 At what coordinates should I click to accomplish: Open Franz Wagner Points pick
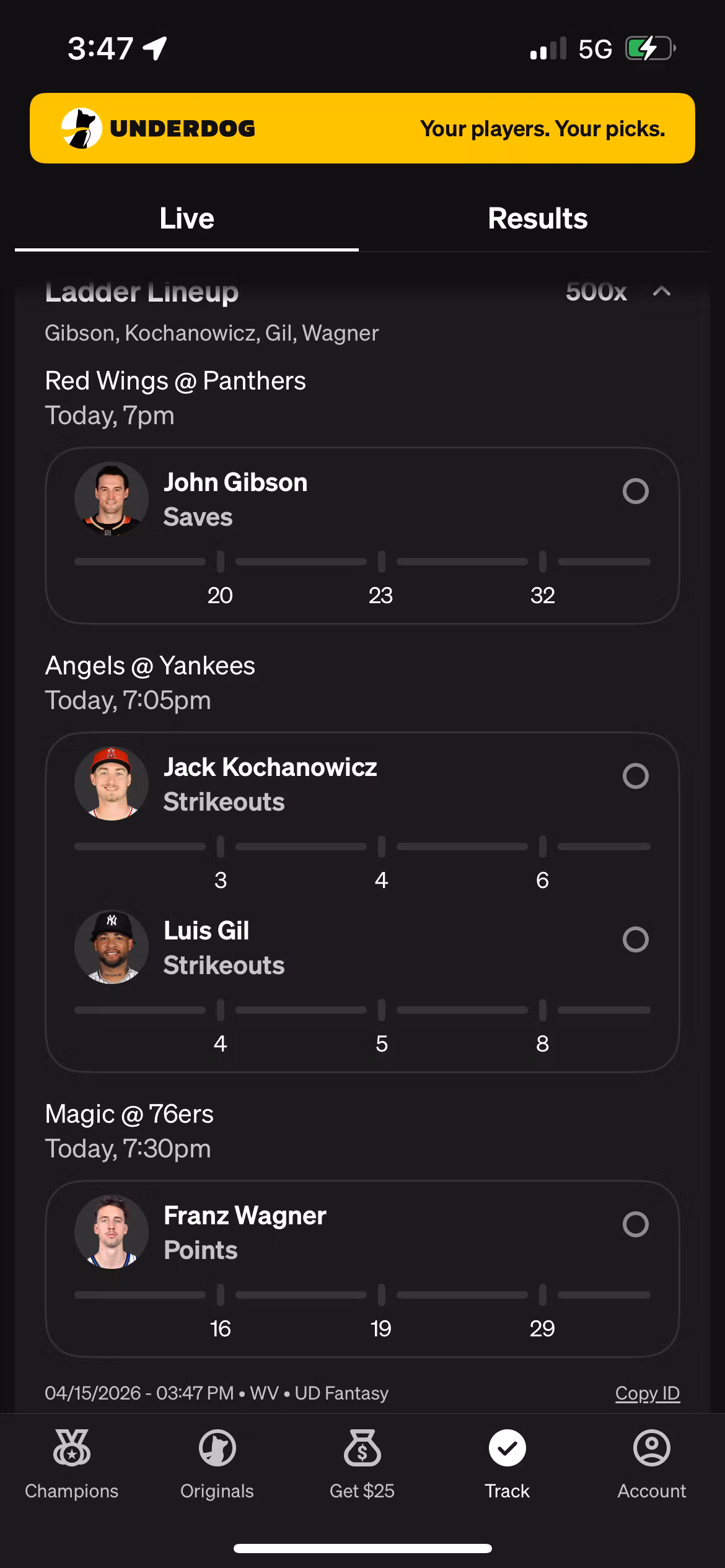point(362,1268)
